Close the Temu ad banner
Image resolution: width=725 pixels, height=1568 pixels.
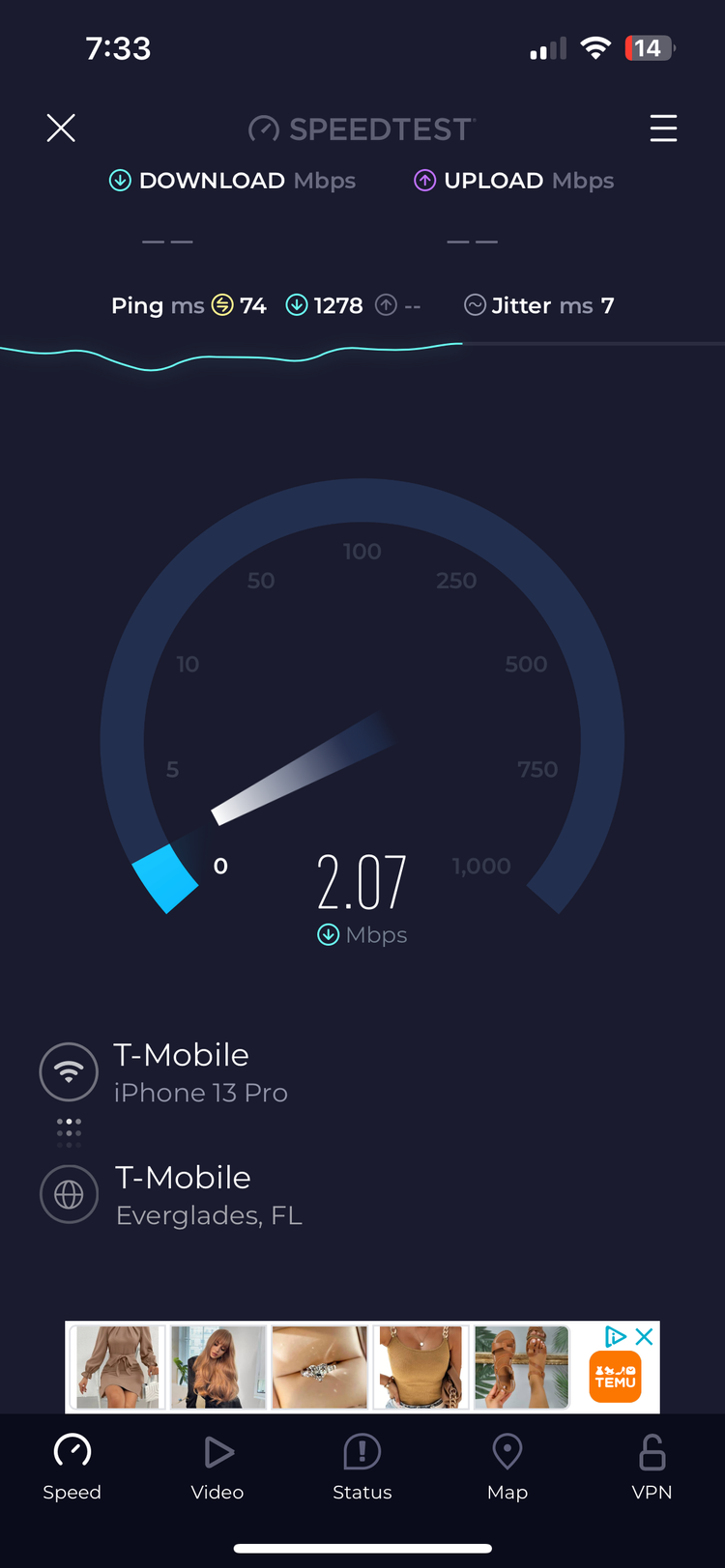point(645,1336)
